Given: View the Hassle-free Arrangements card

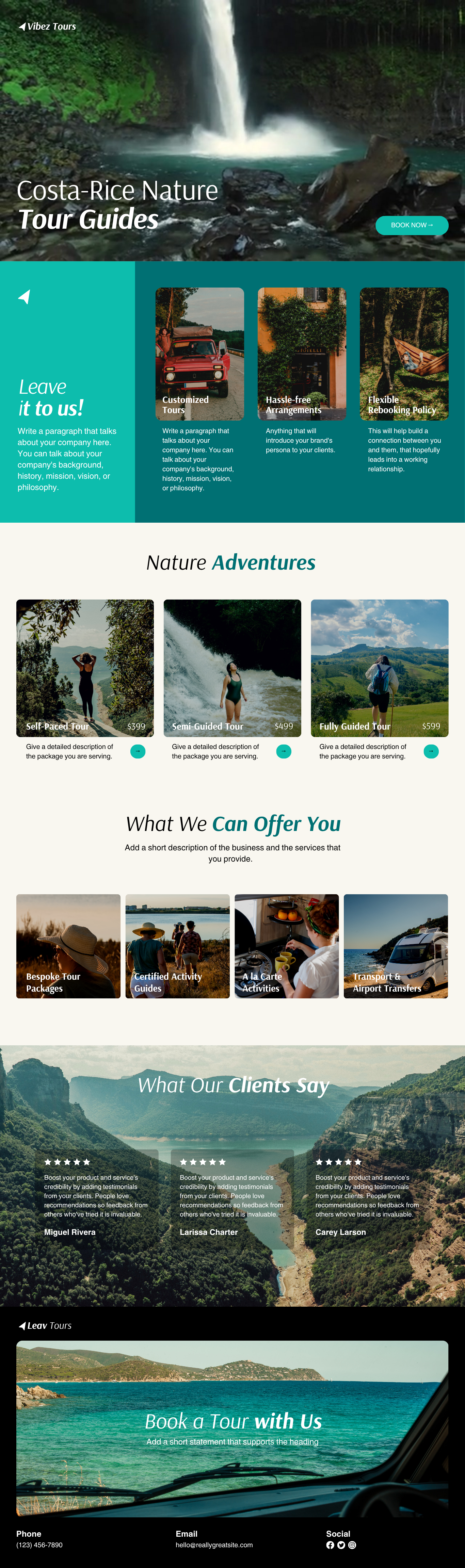Looking at the screenshot, I should (x=302, y=354).
